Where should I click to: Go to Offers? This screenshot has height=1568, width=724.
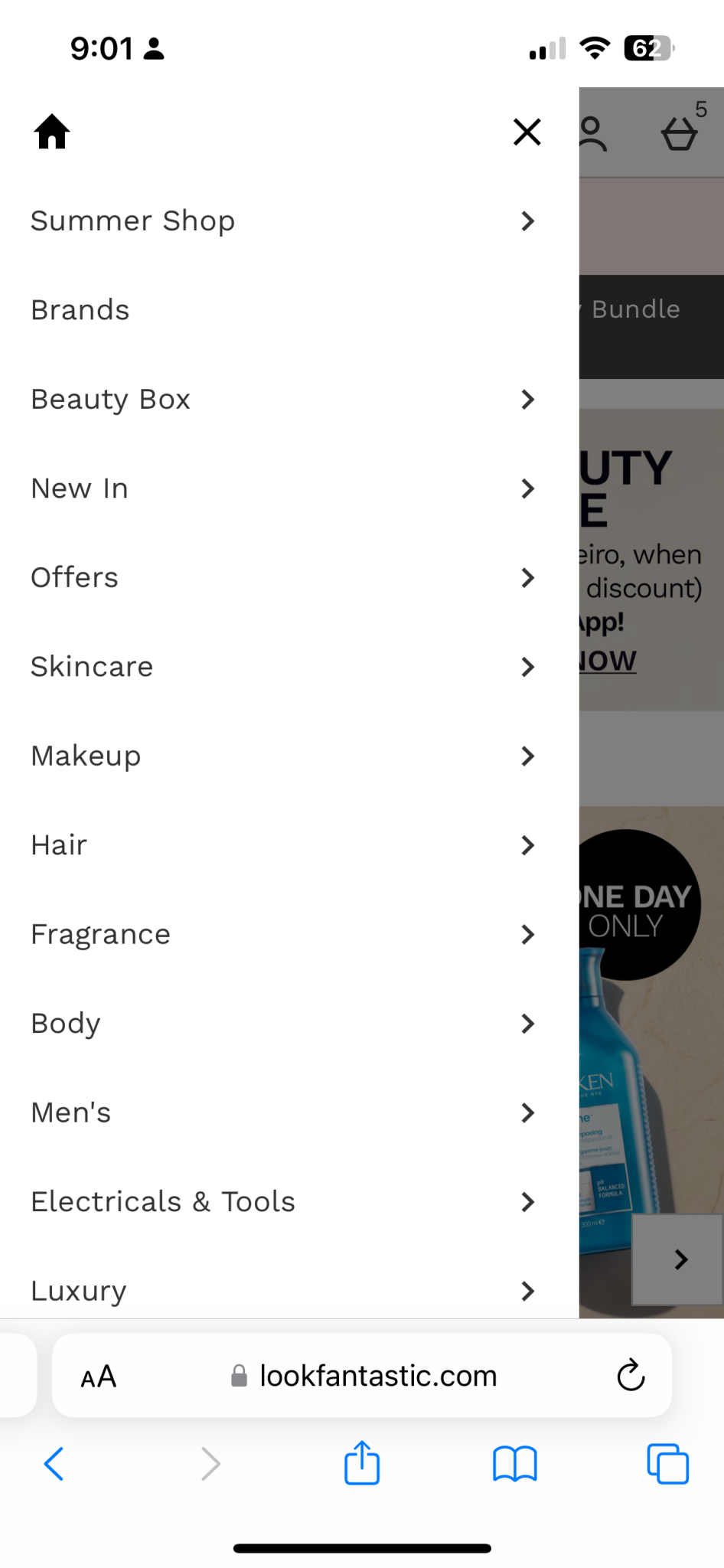click(282, 578)
